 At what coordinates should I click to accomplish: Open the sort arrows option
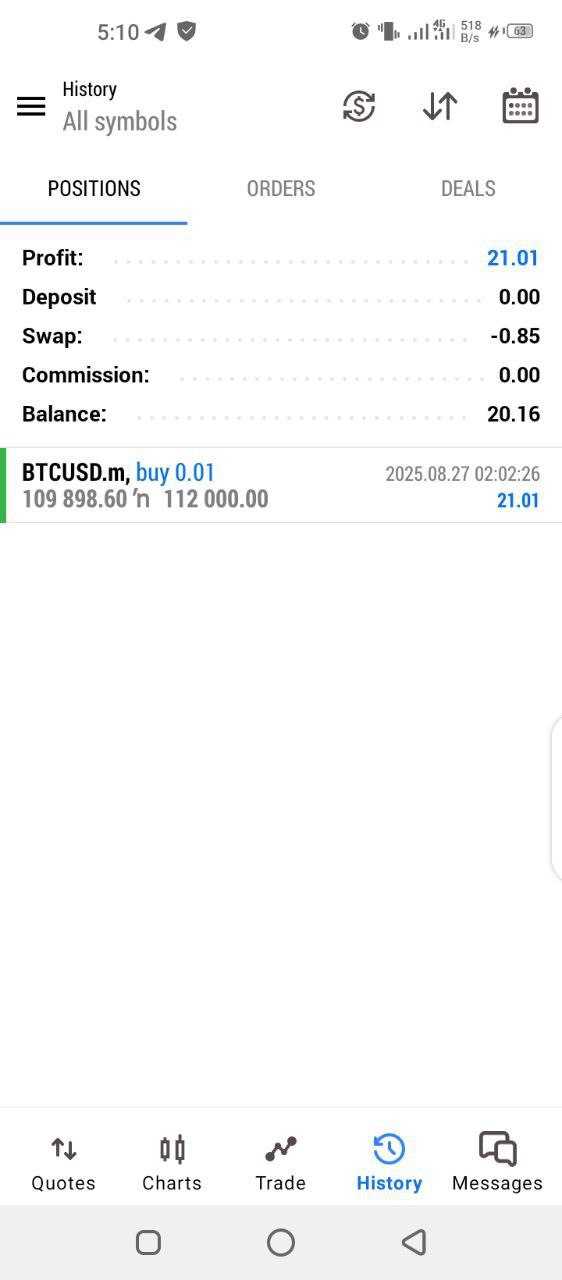pyautogui.click(x=440, y=106)
